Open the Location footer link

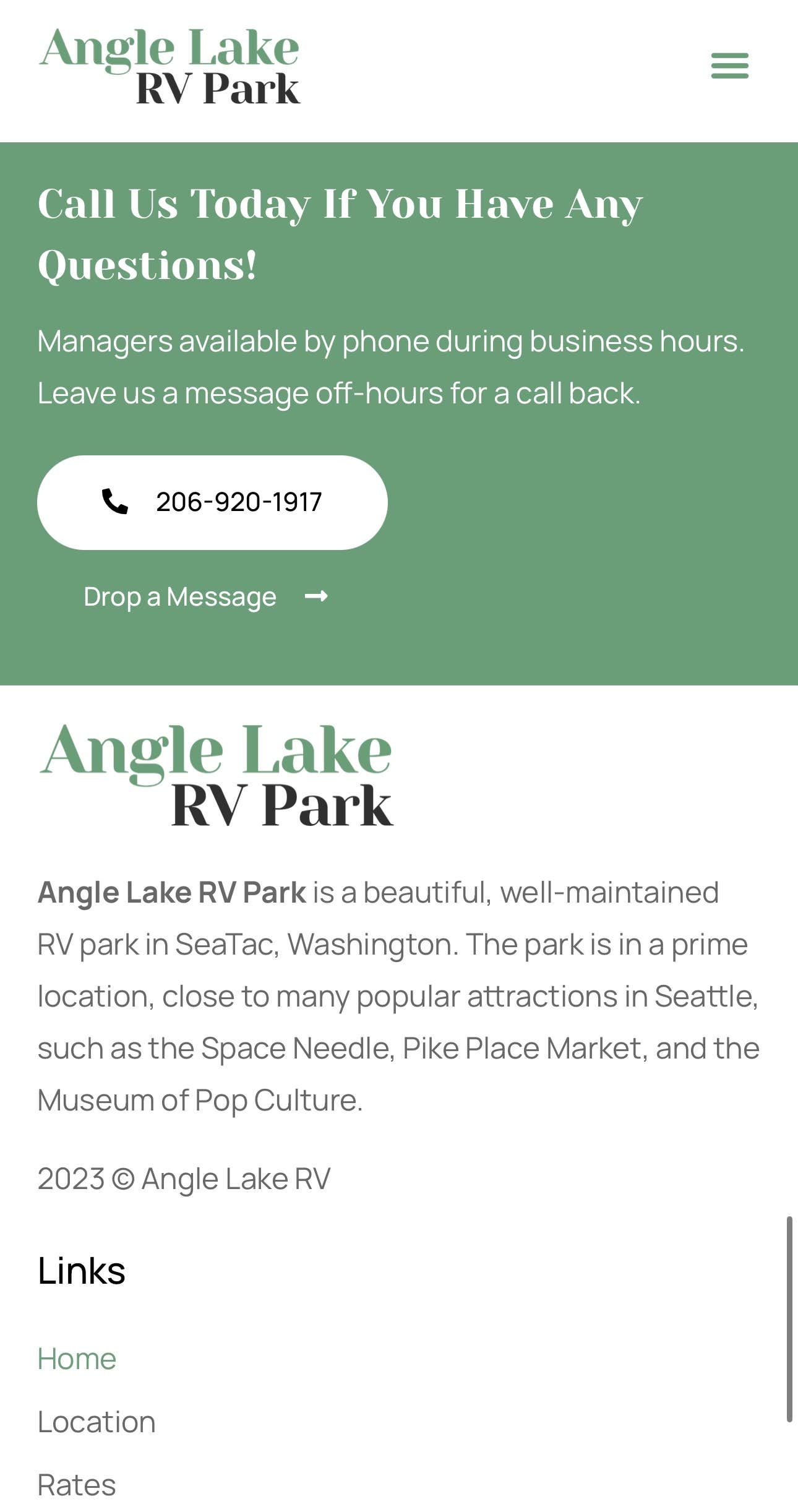point(97,1422)
